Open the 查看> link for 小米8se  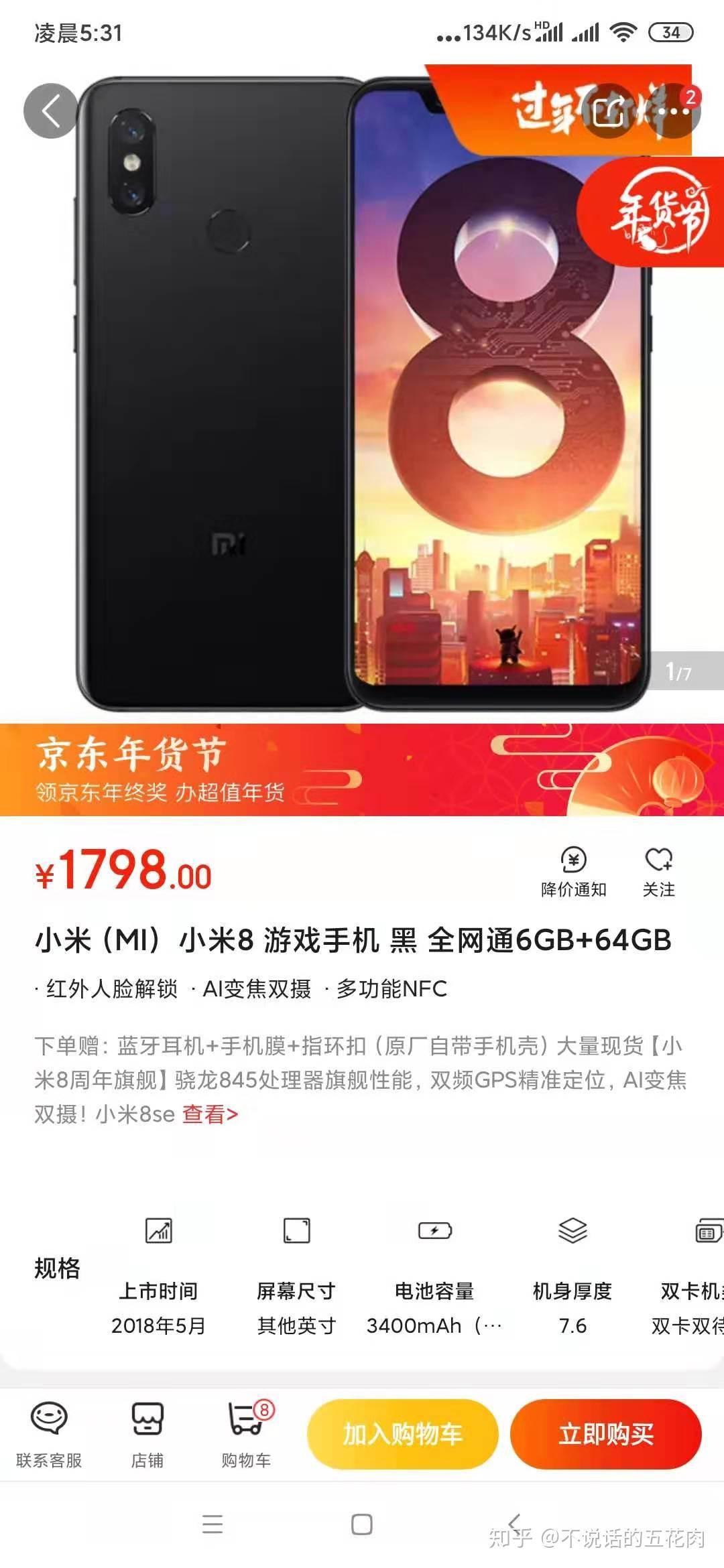click(210, 1114)
